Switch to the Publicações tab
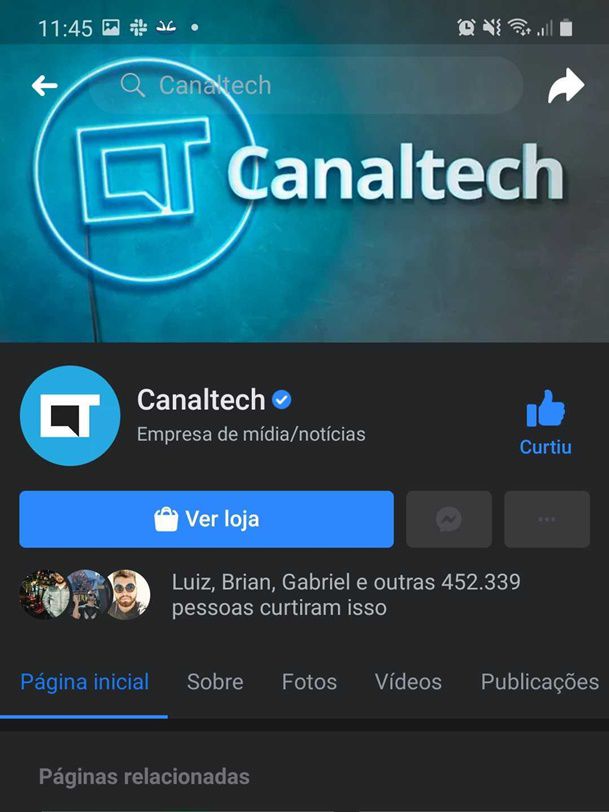The width and height of the screenshot is (609, 812). (x=539, y=682)
